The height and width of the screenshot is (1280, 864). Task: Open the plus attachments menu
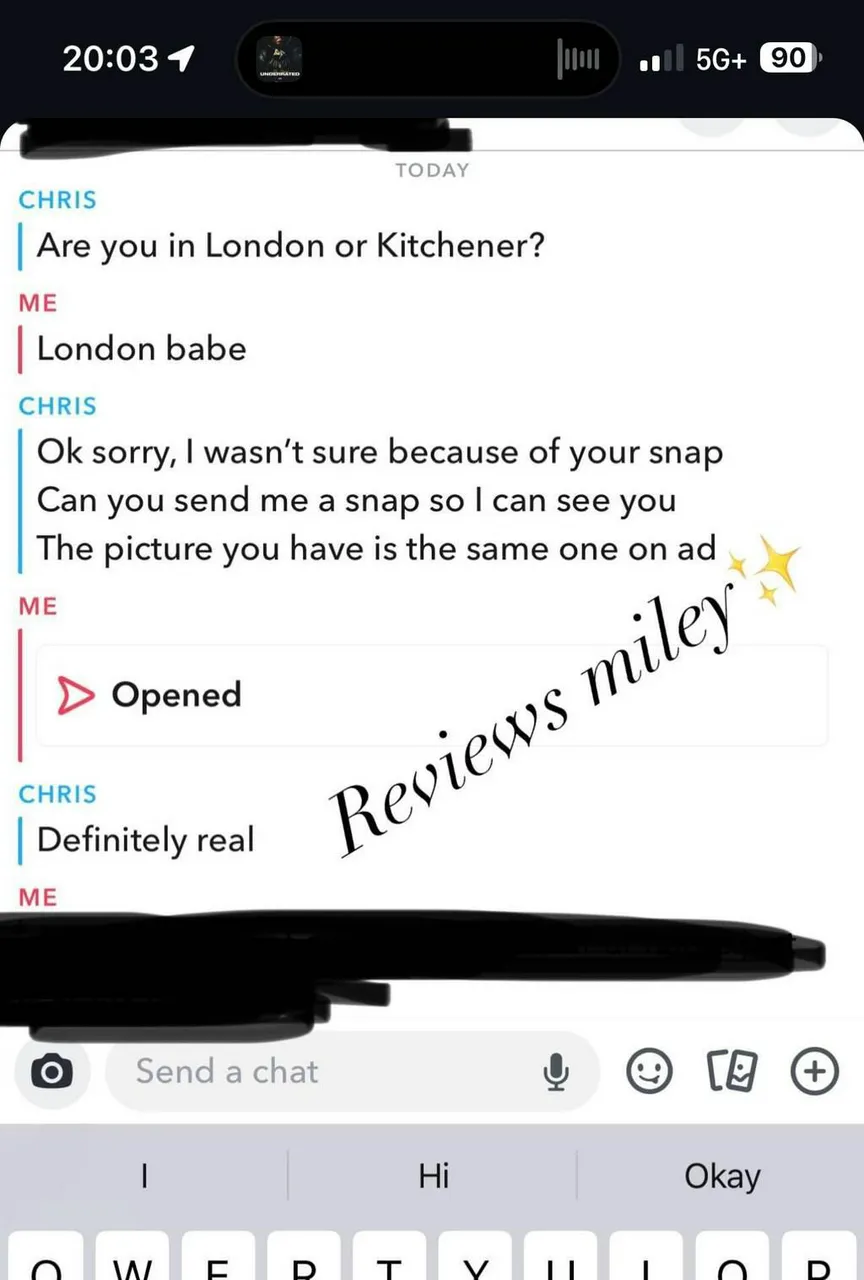[814, 1072]
